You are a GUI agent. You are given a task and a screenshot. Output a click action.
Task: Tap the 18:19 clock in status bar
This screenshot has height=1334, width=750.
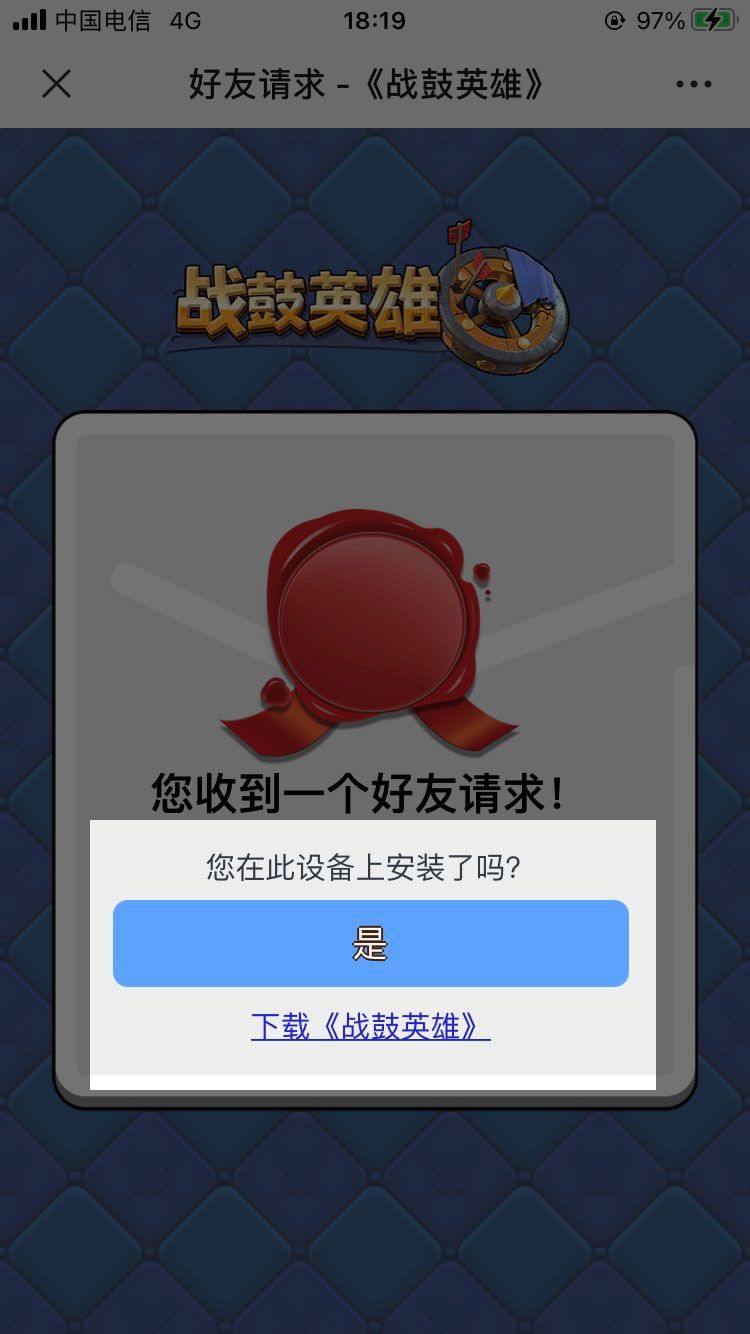tap(373, 19)
